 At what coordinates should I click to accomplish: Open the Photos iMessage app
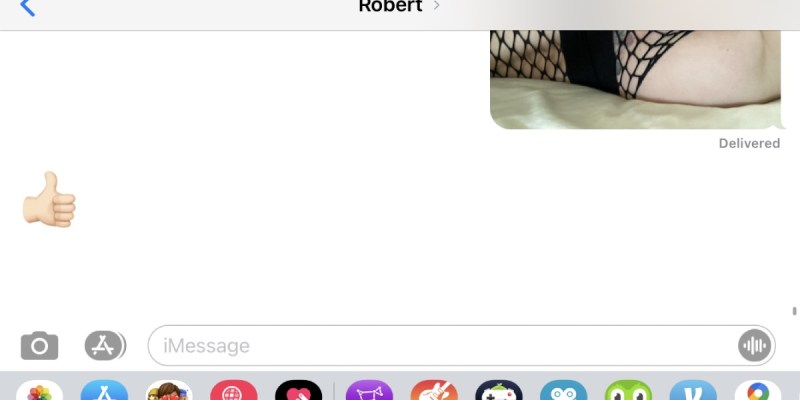[40, 392]
